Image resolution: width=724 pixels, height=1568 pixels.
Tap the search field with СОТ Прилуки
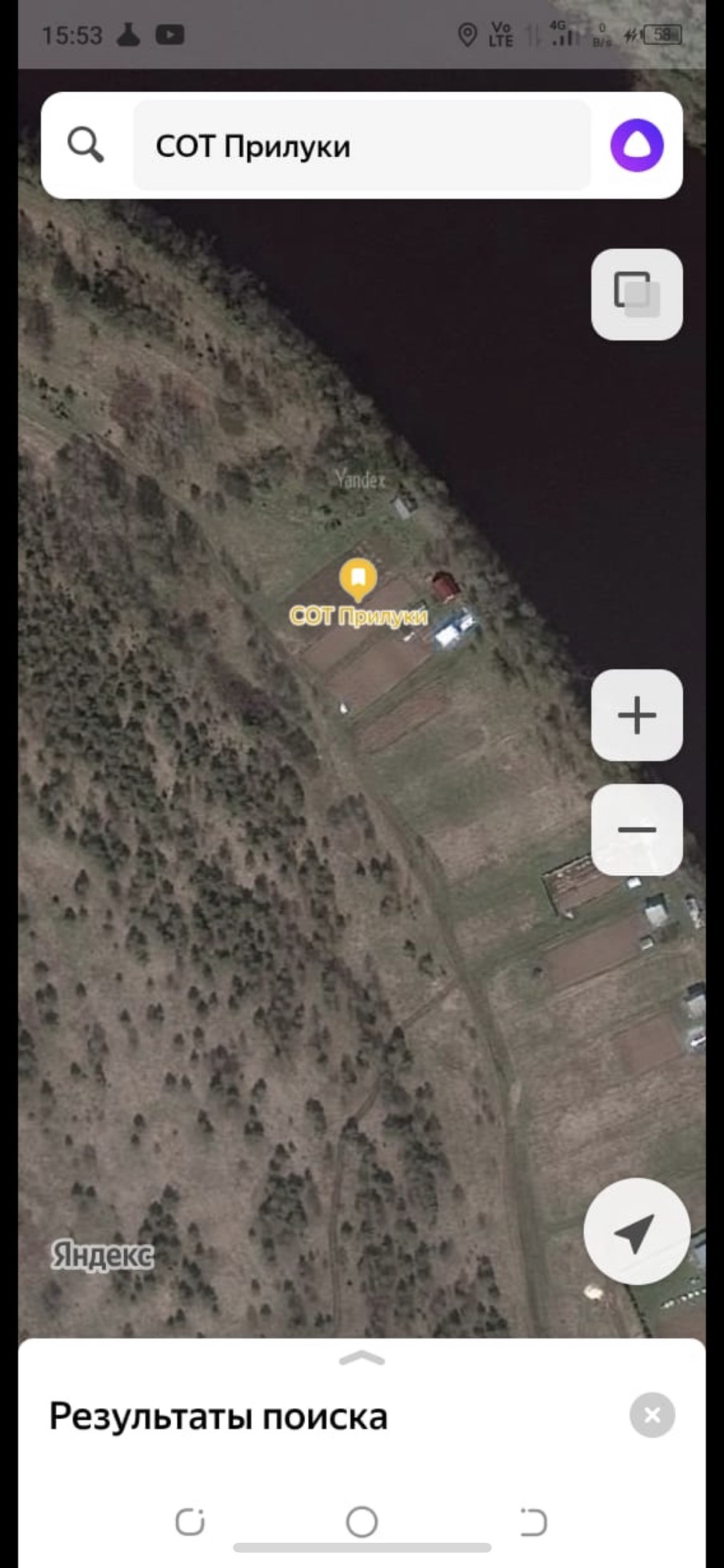click(362, 146)
